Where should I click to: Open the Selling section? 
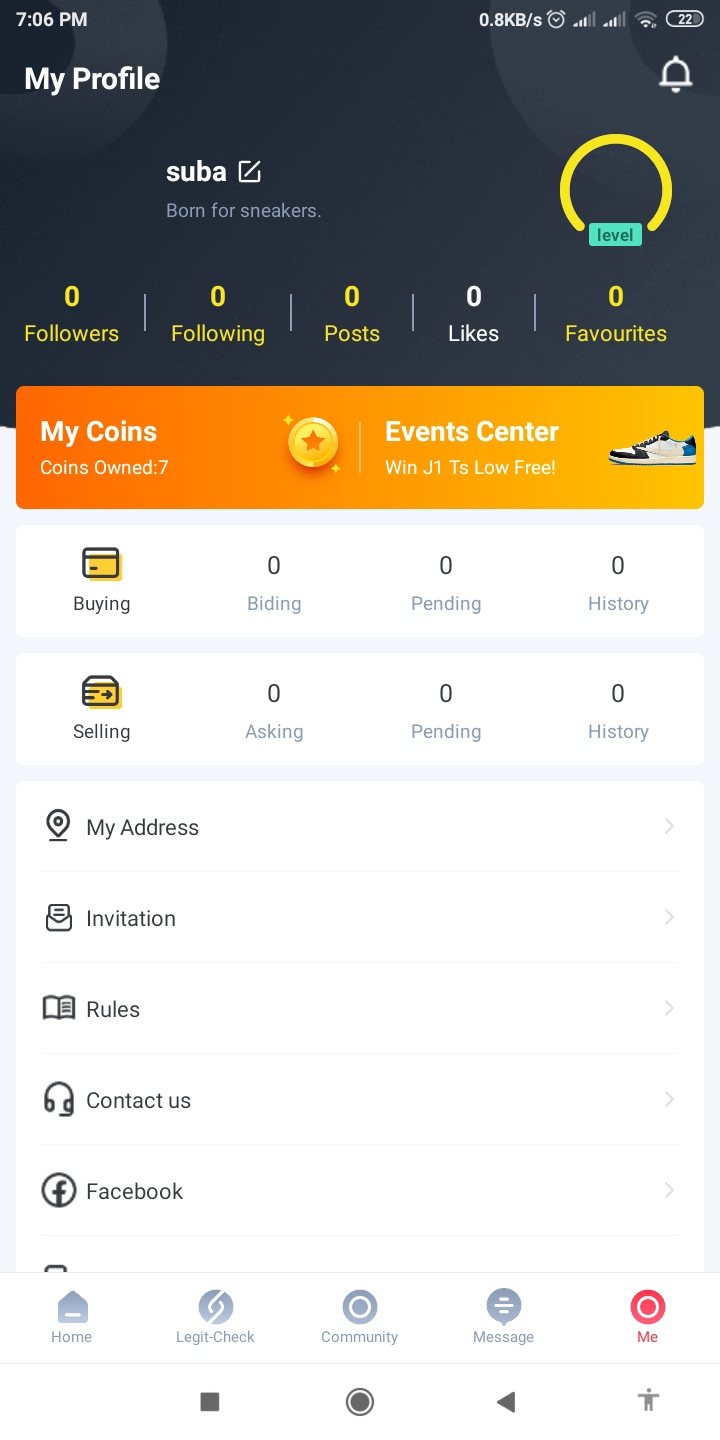tap(101, 708)
